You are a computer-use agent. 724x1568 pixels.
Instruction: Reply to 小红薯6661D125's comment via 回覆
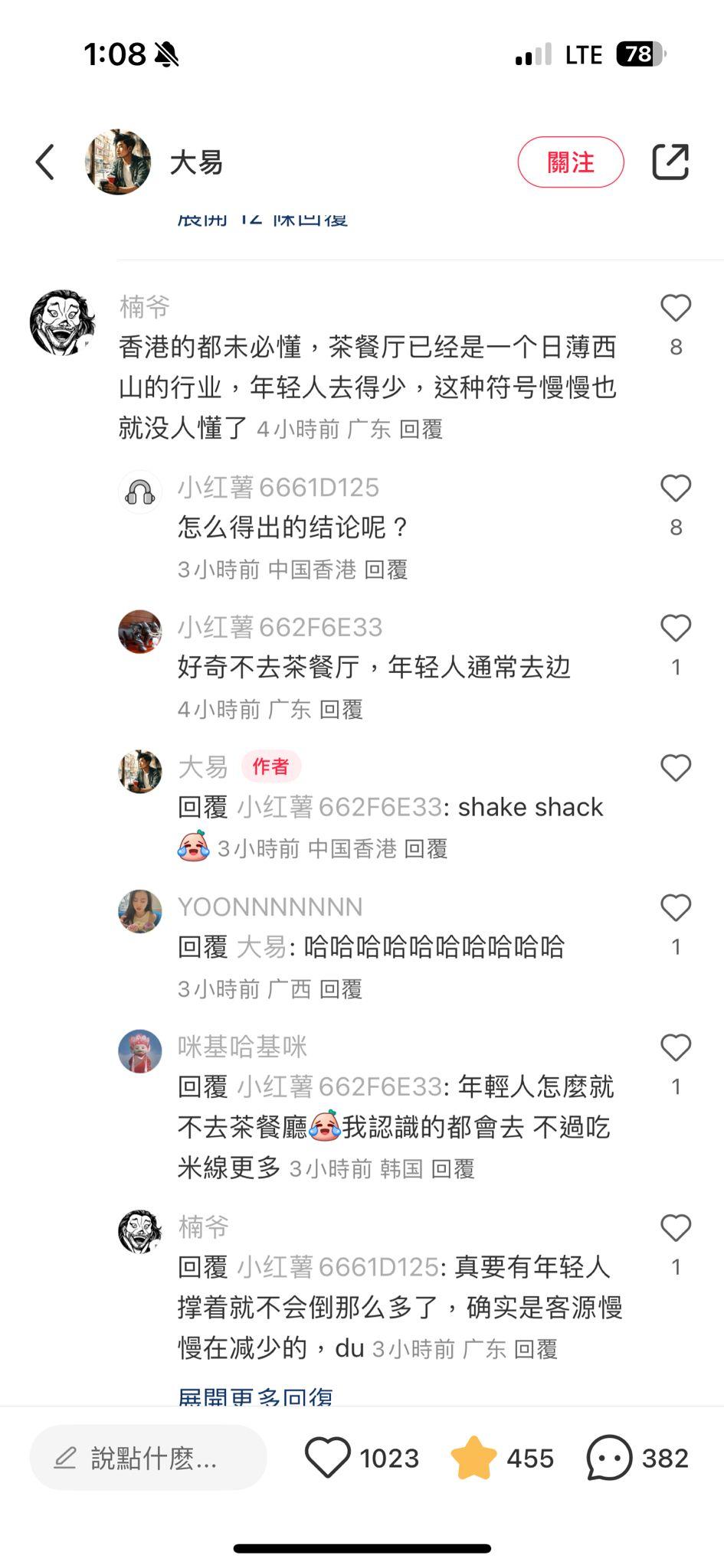coord(385,570)
